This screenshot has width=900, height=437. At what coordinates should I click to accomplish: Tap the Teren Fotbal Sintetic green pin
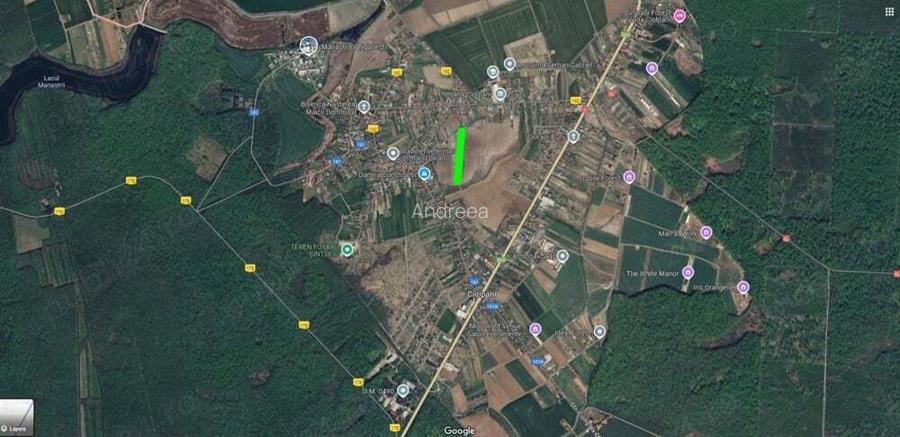(x=347, y=250)
